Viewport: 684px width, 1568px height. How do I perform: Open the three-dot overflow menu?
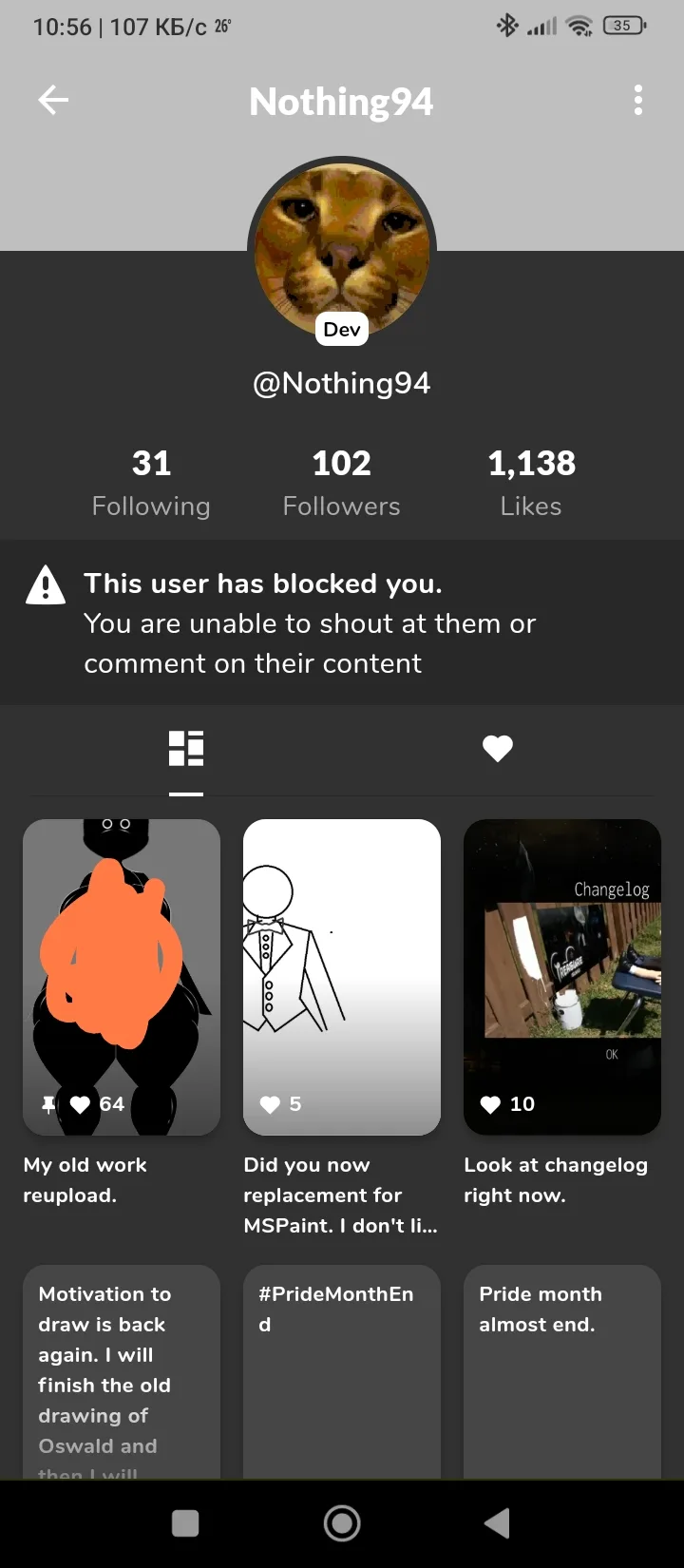[638, 100]
